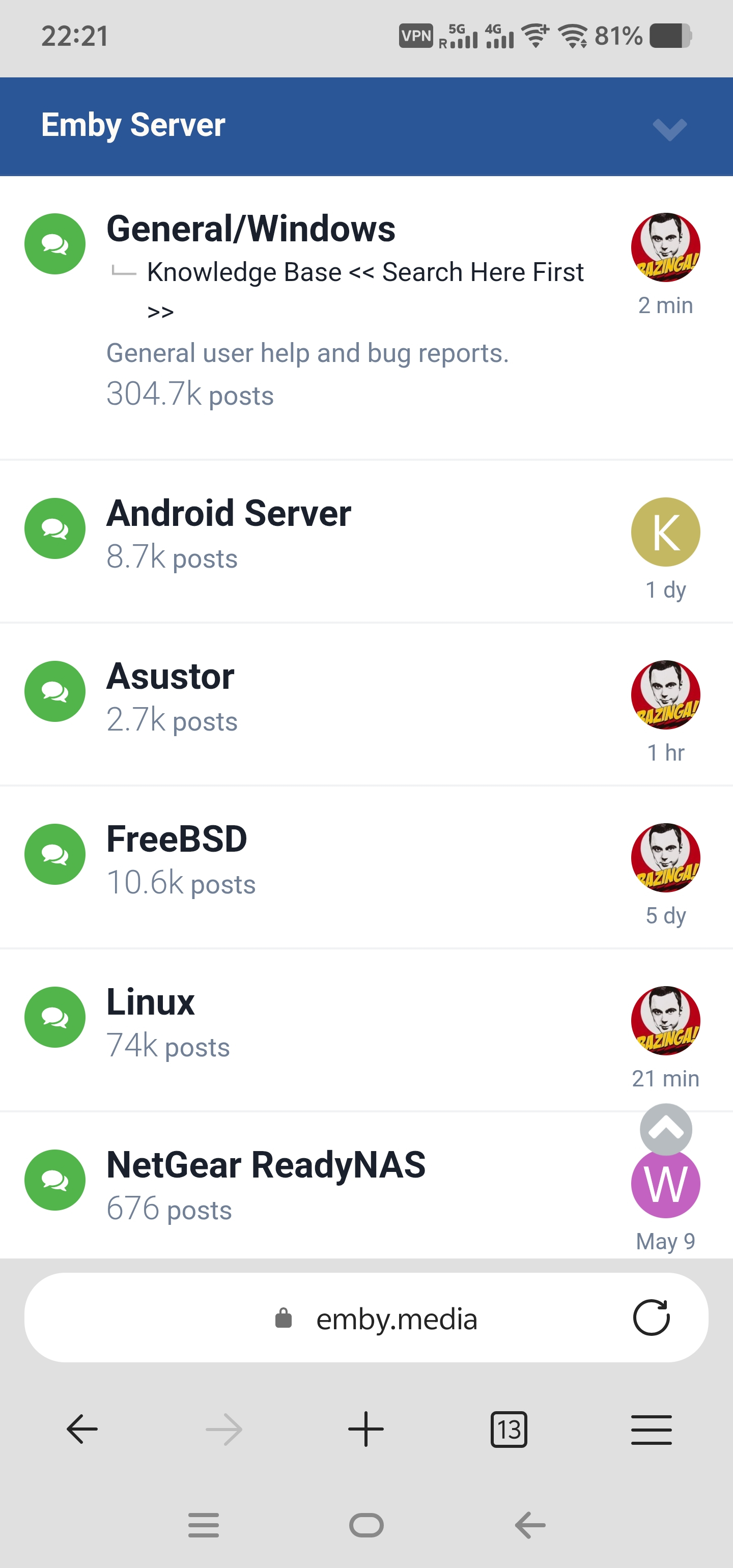Open a new browser tab
The image size is (733, 1568).
[x=365, y=1429]
